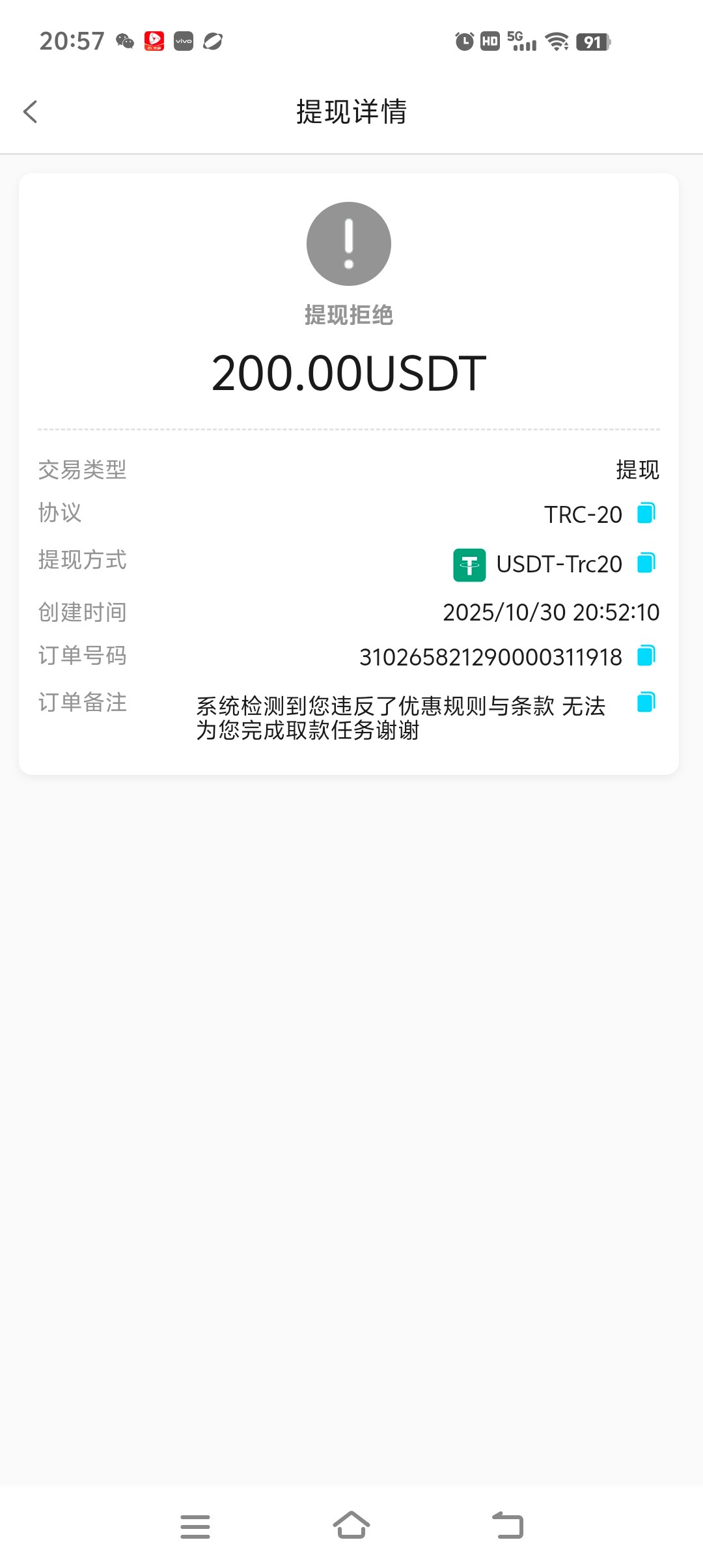Go back using the top-left arrow
The image size is (703, 1568).
click(x=30, y=112)
